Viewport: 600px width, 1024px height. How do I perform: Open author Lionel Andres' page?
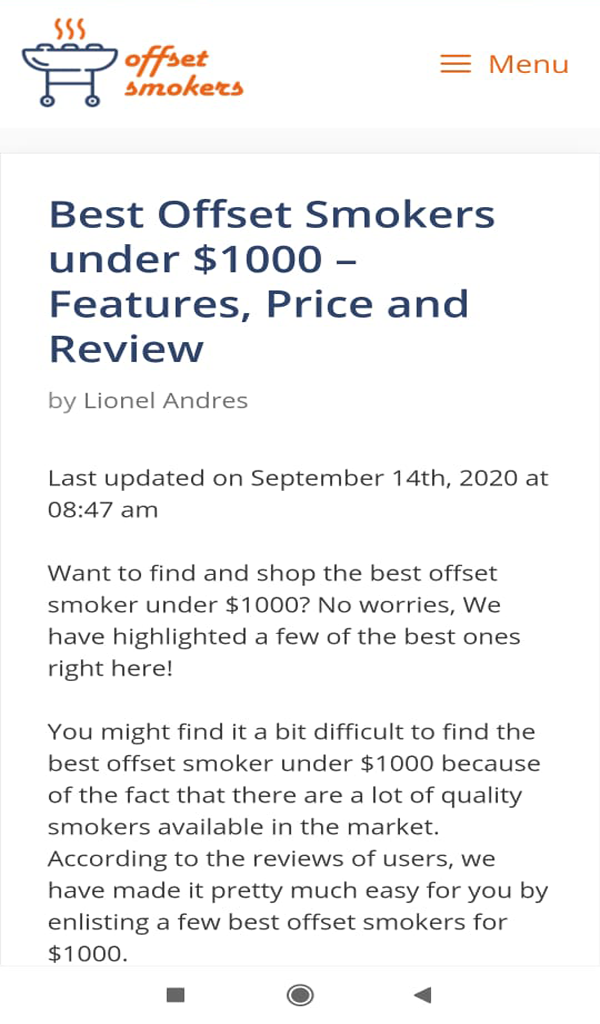165,400
